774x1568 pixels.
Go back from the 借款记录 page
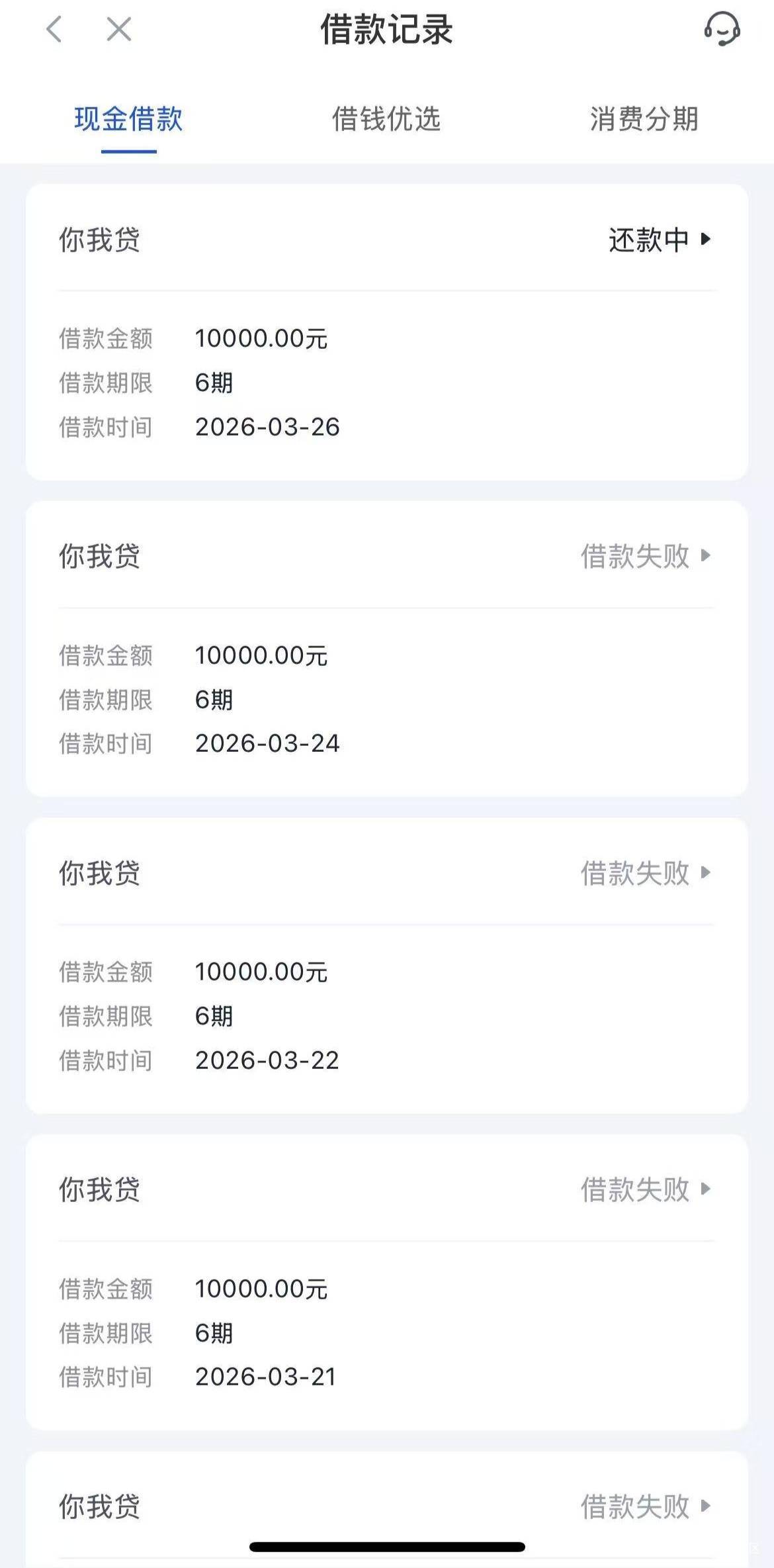54,30
